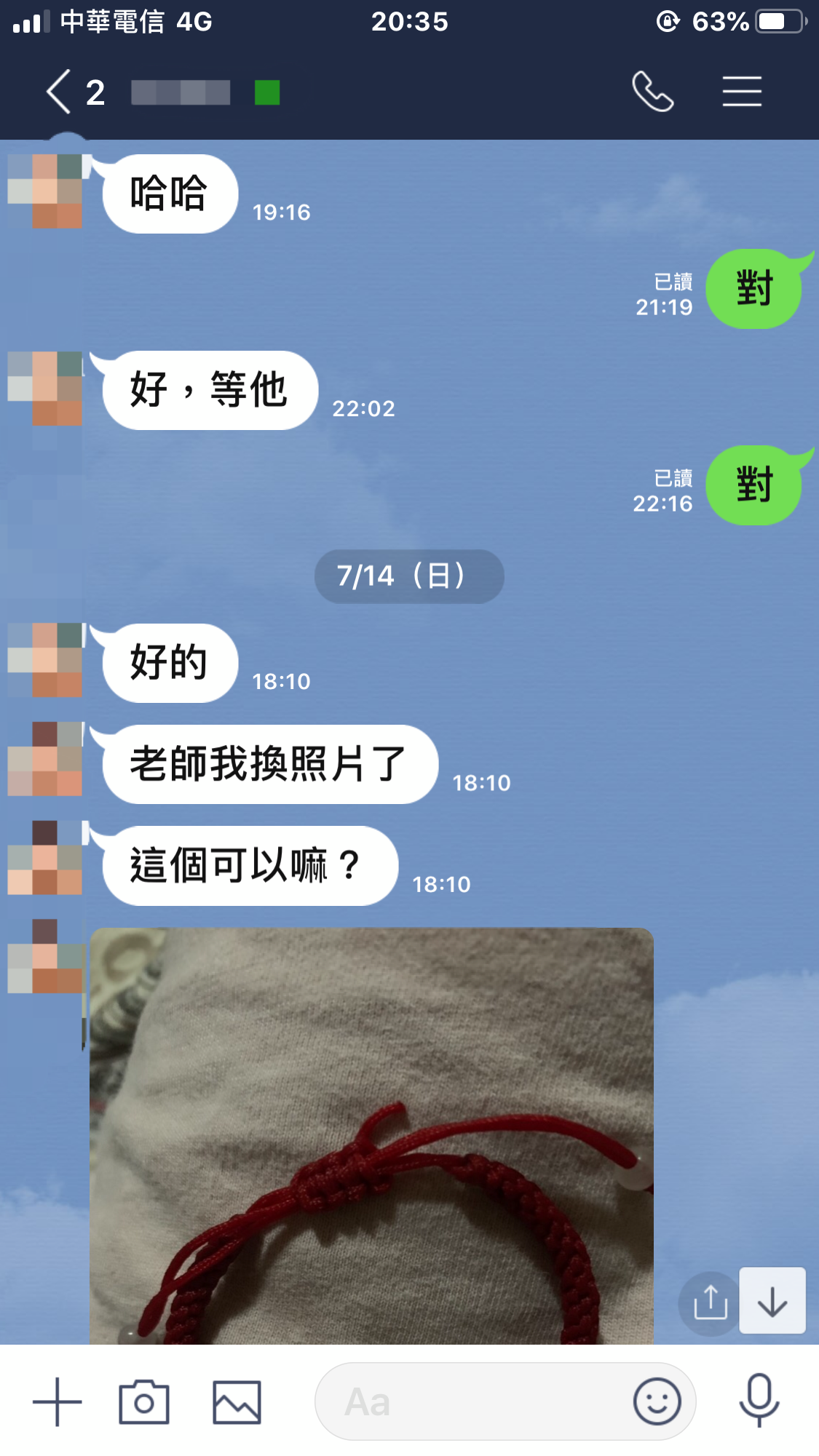Open the camera to take a photo
The image size is (819, 1456).
click(144, 1401)
